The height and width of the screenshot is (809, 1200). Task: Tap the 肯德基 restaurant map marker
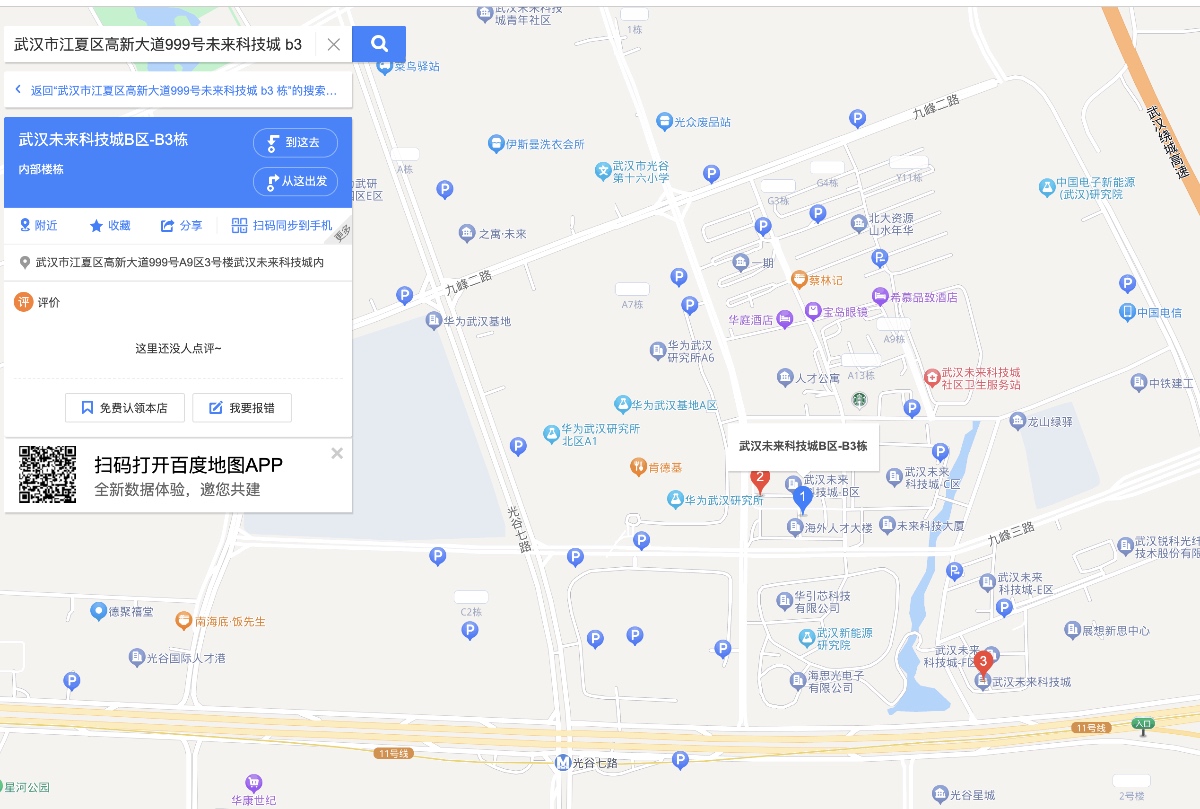[x=637, y=467]
